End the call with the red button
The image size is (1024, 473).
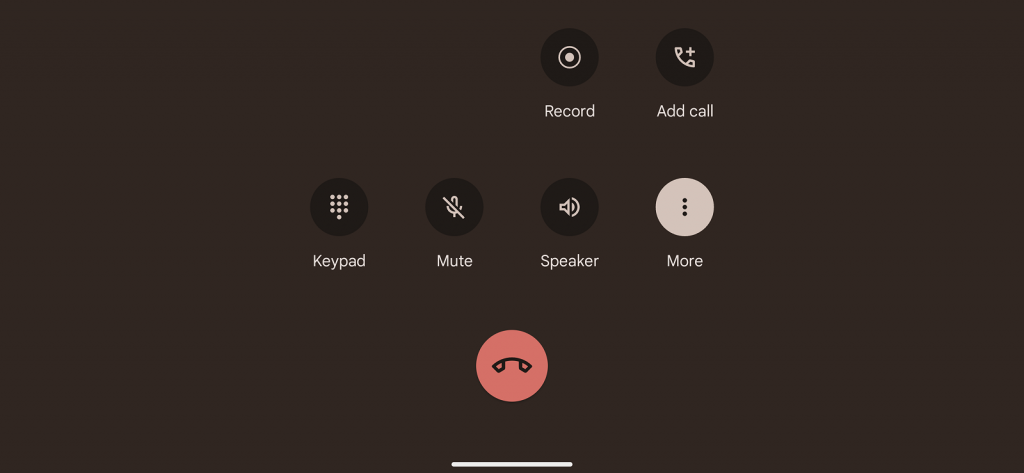click(x=512, y=366)
